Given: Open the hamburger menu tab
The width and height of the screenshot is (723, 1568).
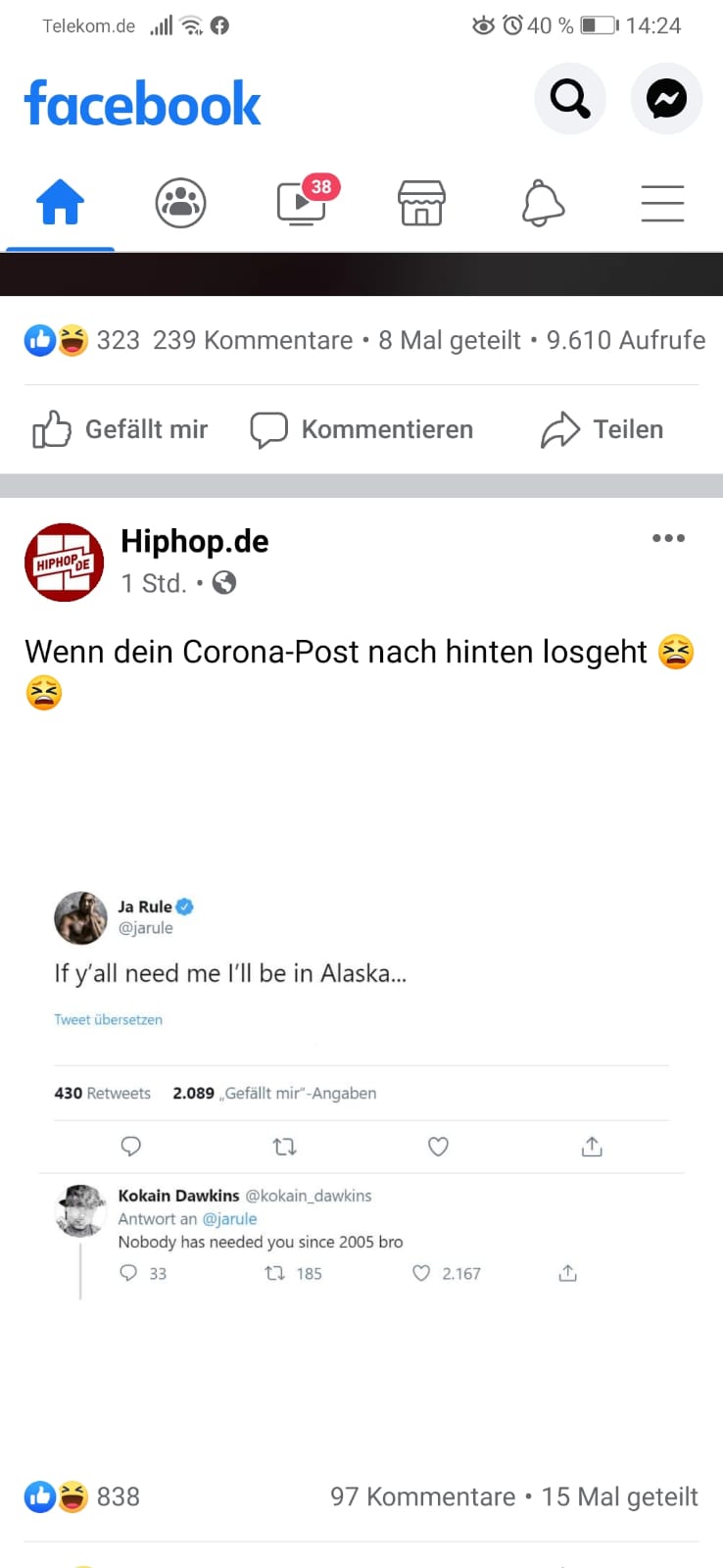Looking at the screenshot, I should point(662,204).
